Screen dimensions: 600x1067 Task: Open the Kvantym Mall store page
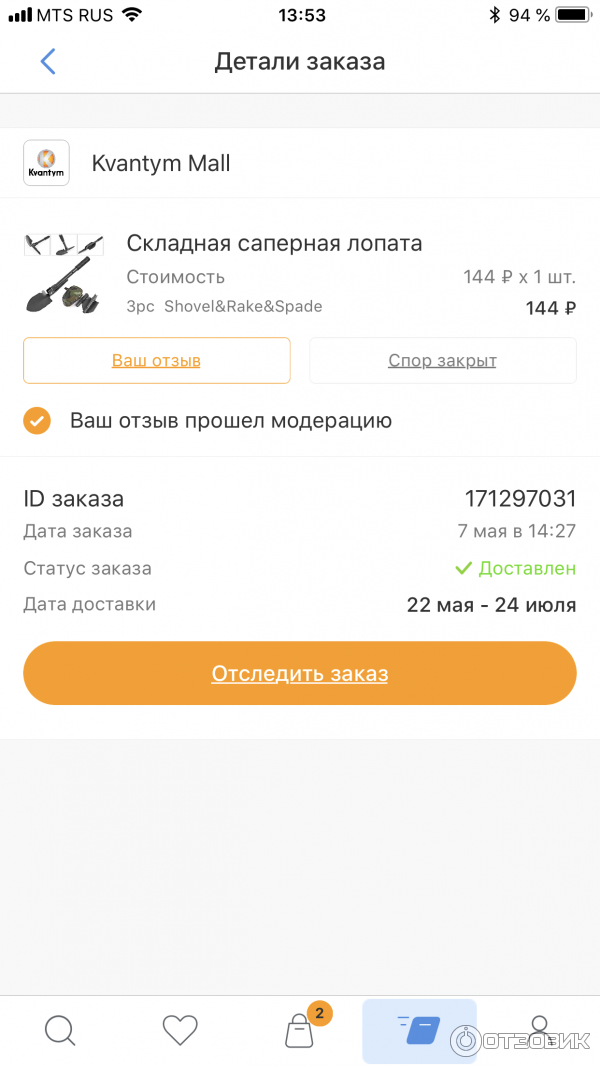pos(160,163)
